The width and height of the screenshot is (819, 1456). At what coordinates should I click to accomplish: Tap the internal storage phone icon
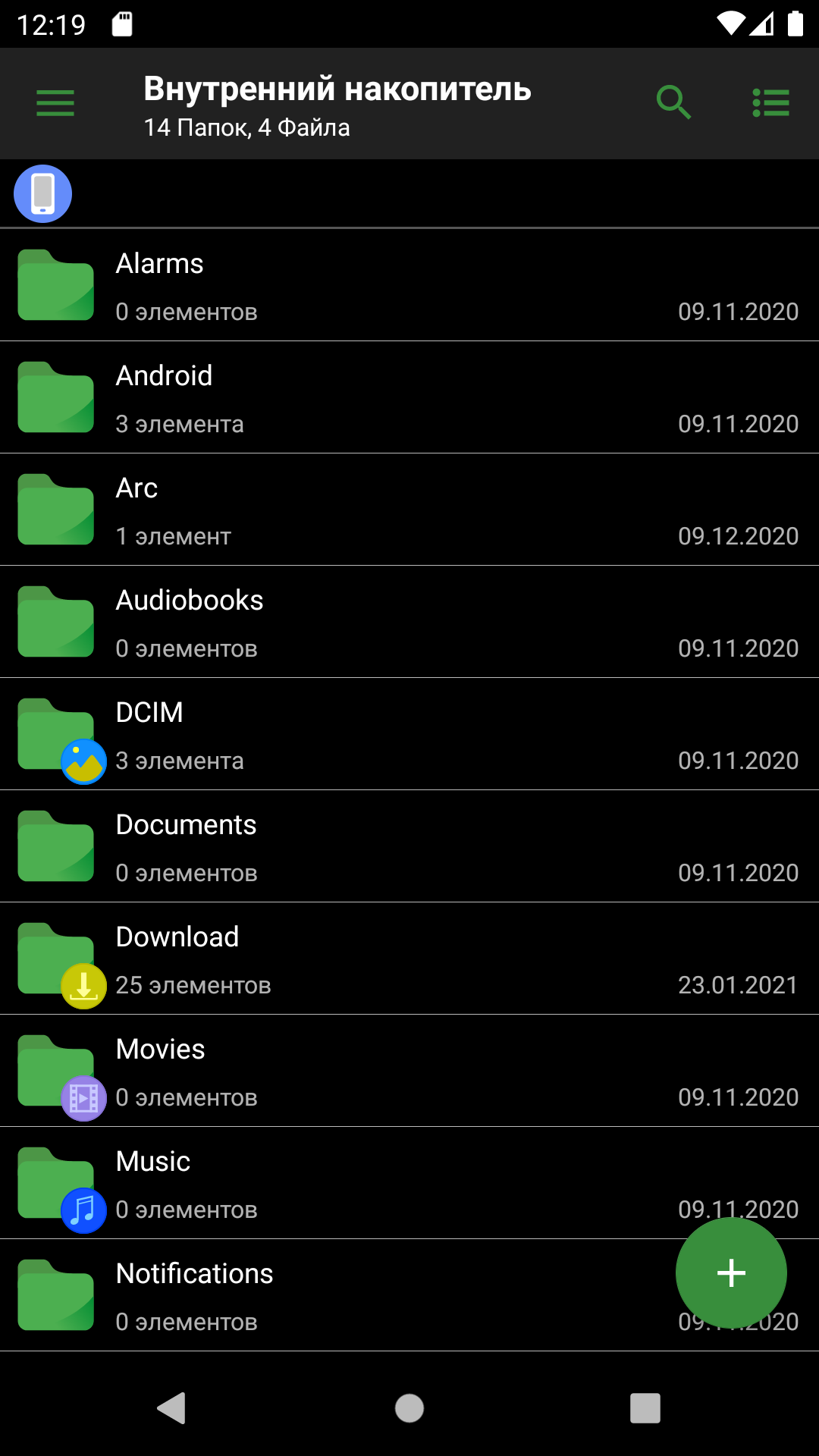pyautogui.click(x=43, y=193)
